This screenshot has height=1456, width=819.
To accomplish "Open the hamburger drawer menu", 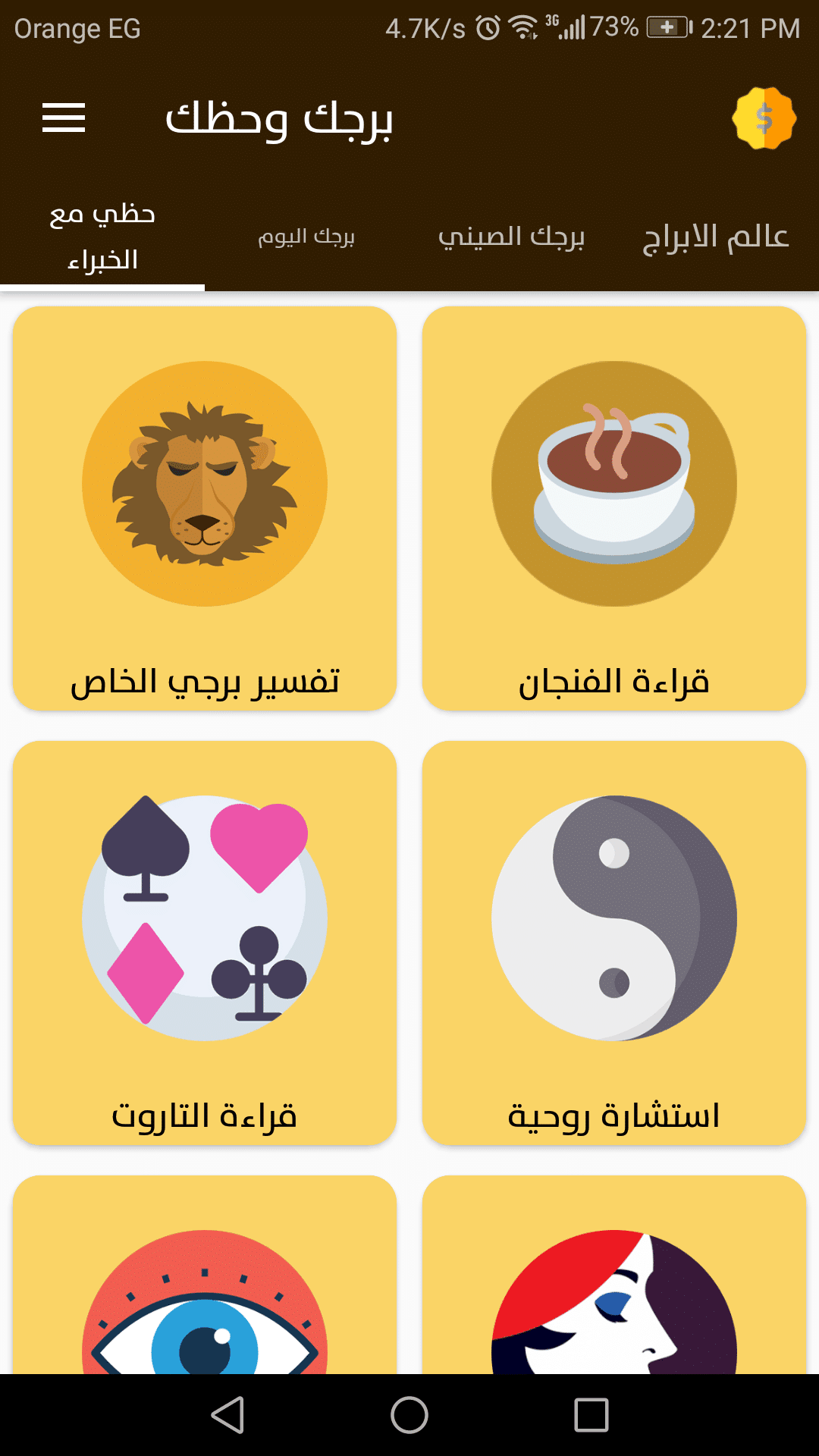I will click(x=64, y=118).
